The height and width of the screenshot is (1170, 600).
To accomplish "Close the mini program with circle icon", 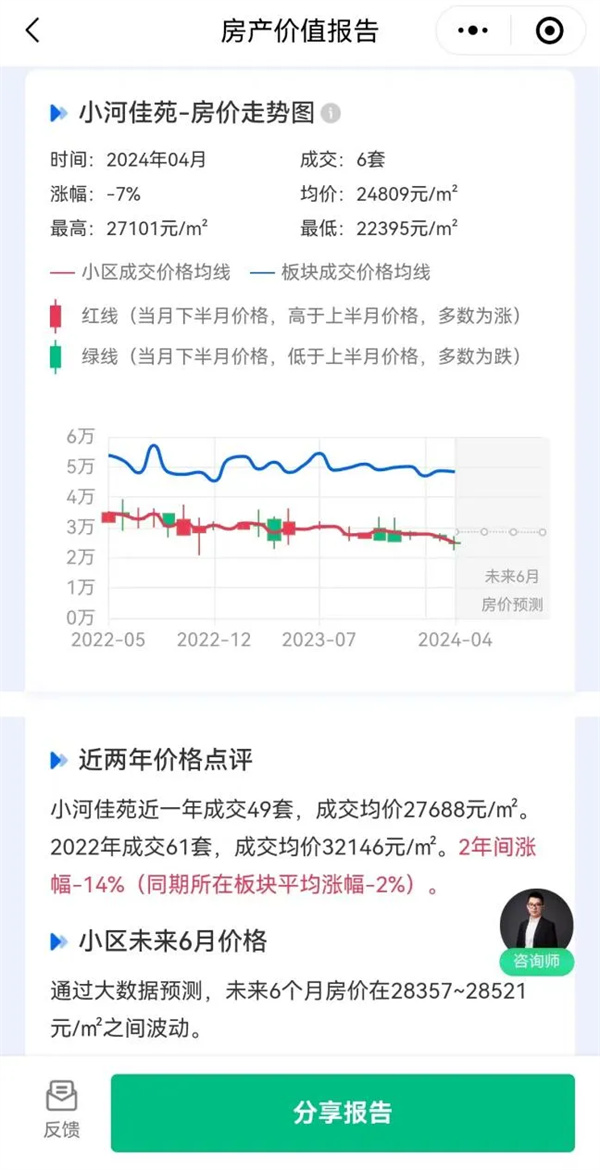I will (550, 31).
